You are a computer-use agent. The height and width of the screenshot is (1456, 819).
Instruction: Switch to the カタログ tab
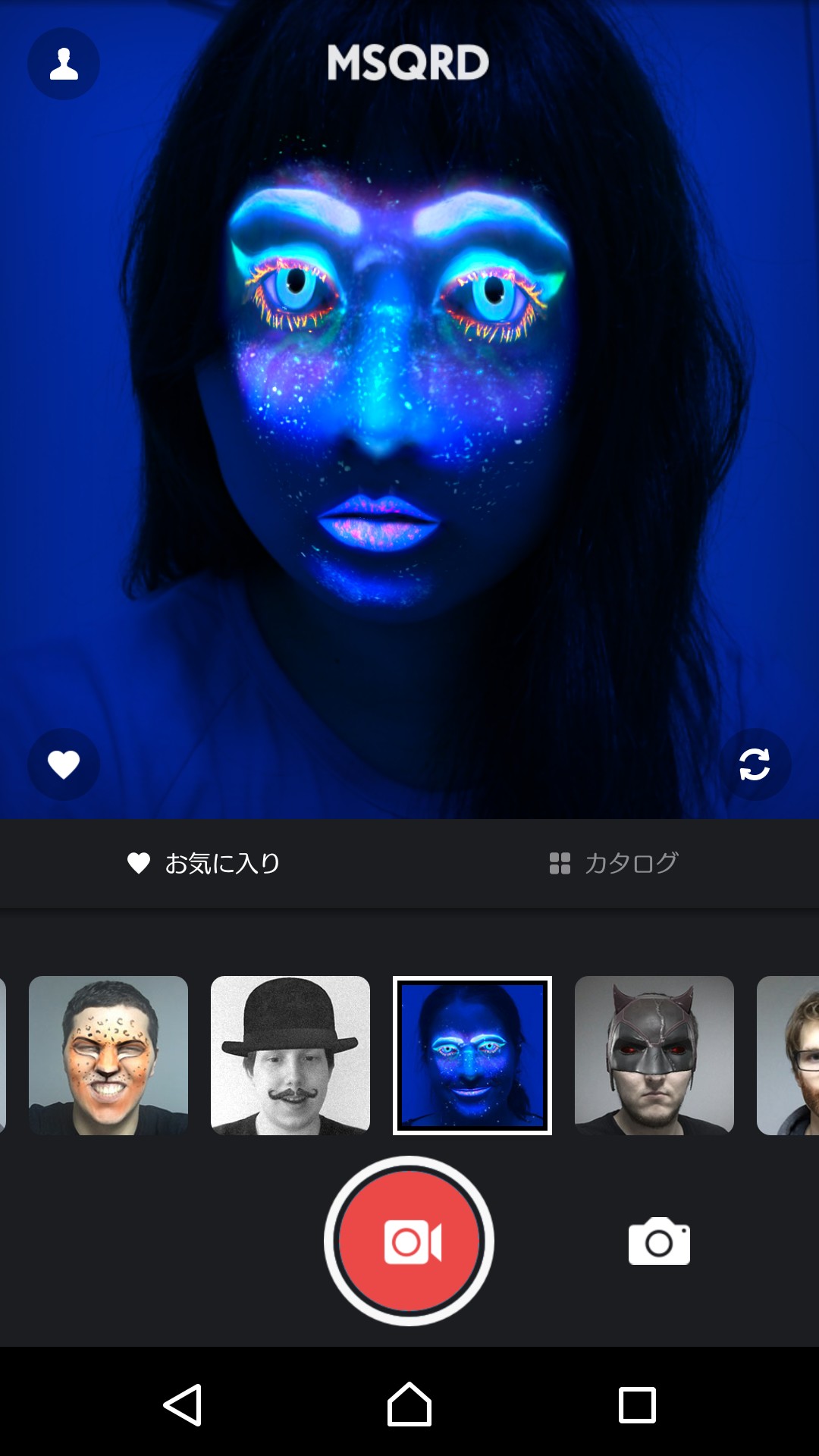614,863
